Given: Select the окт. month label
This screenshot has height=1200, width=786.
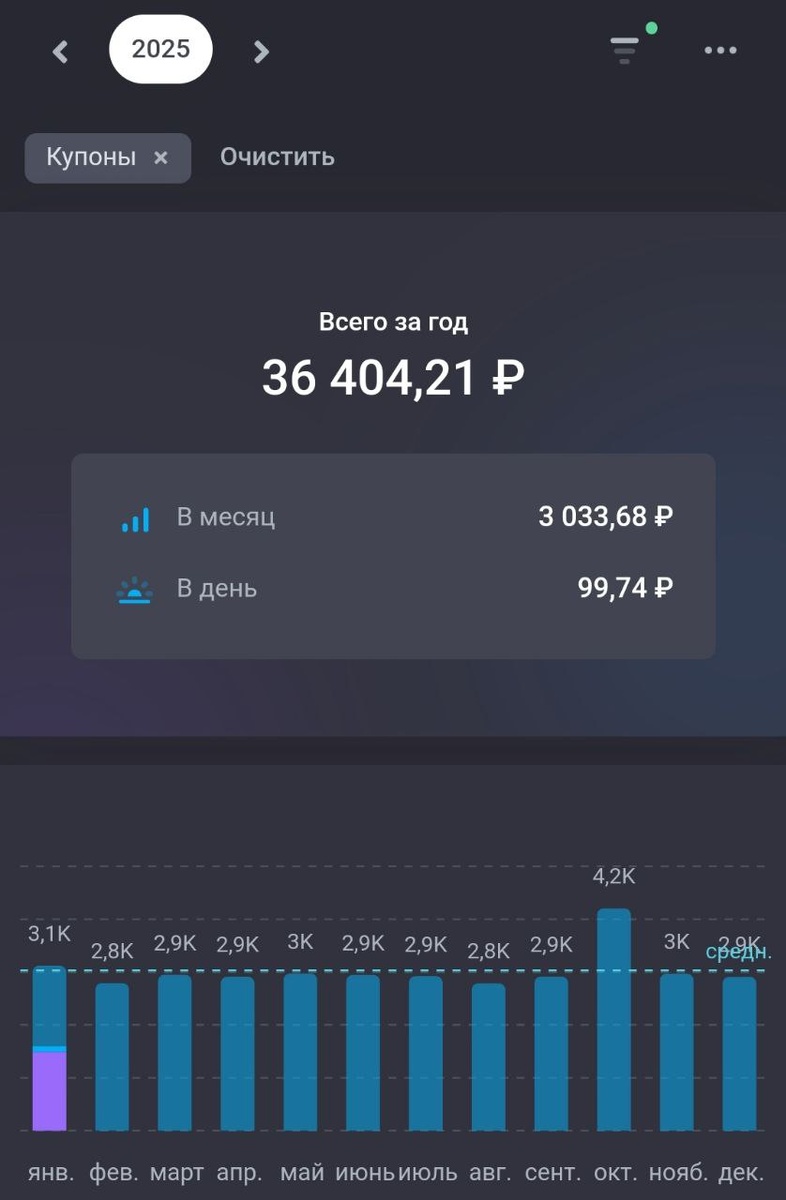Looking at the screenshot, I should tap(613, 1172).
